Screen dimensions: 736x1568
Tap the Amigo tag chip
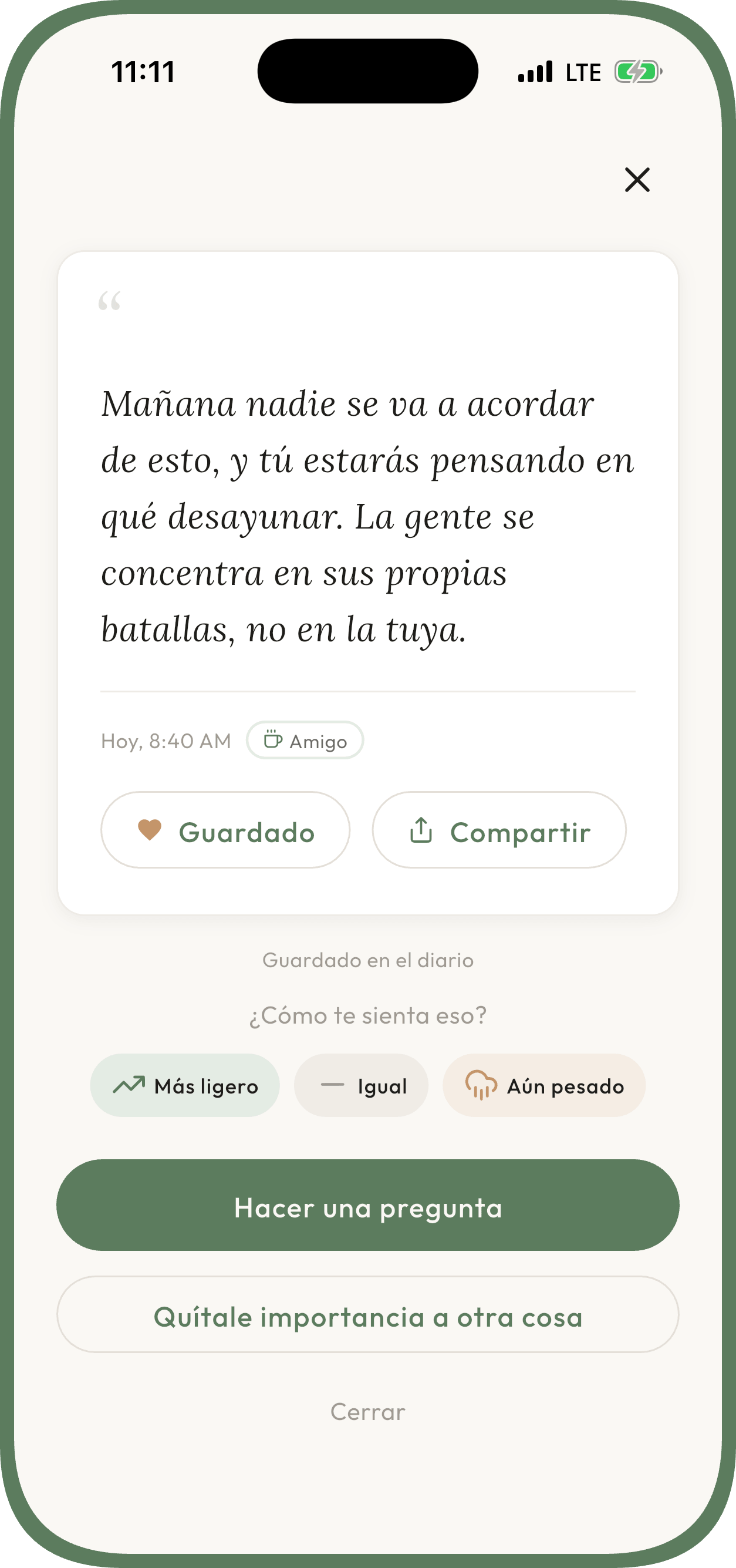pyautogui.click(x=305, y=739)
